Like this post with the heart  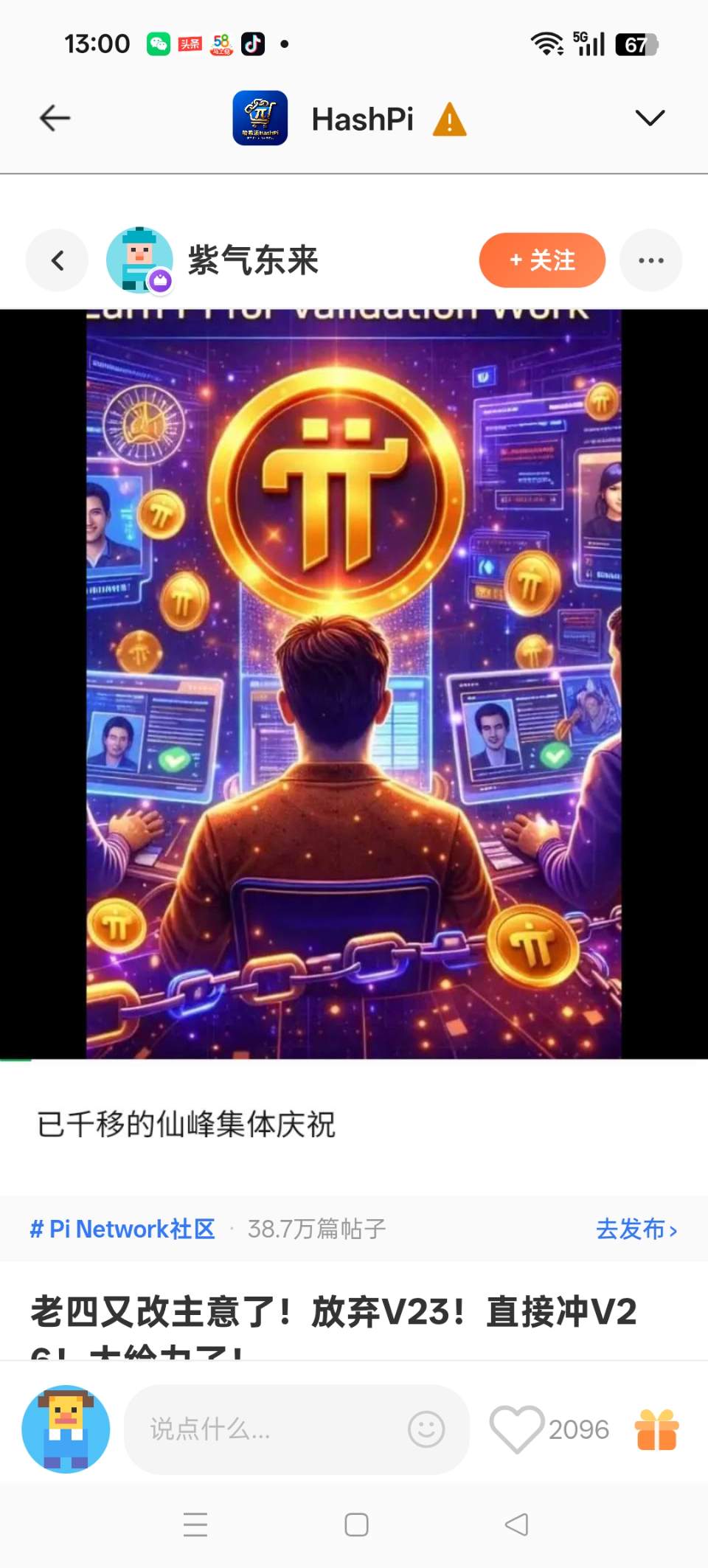tap(516, 1429)
